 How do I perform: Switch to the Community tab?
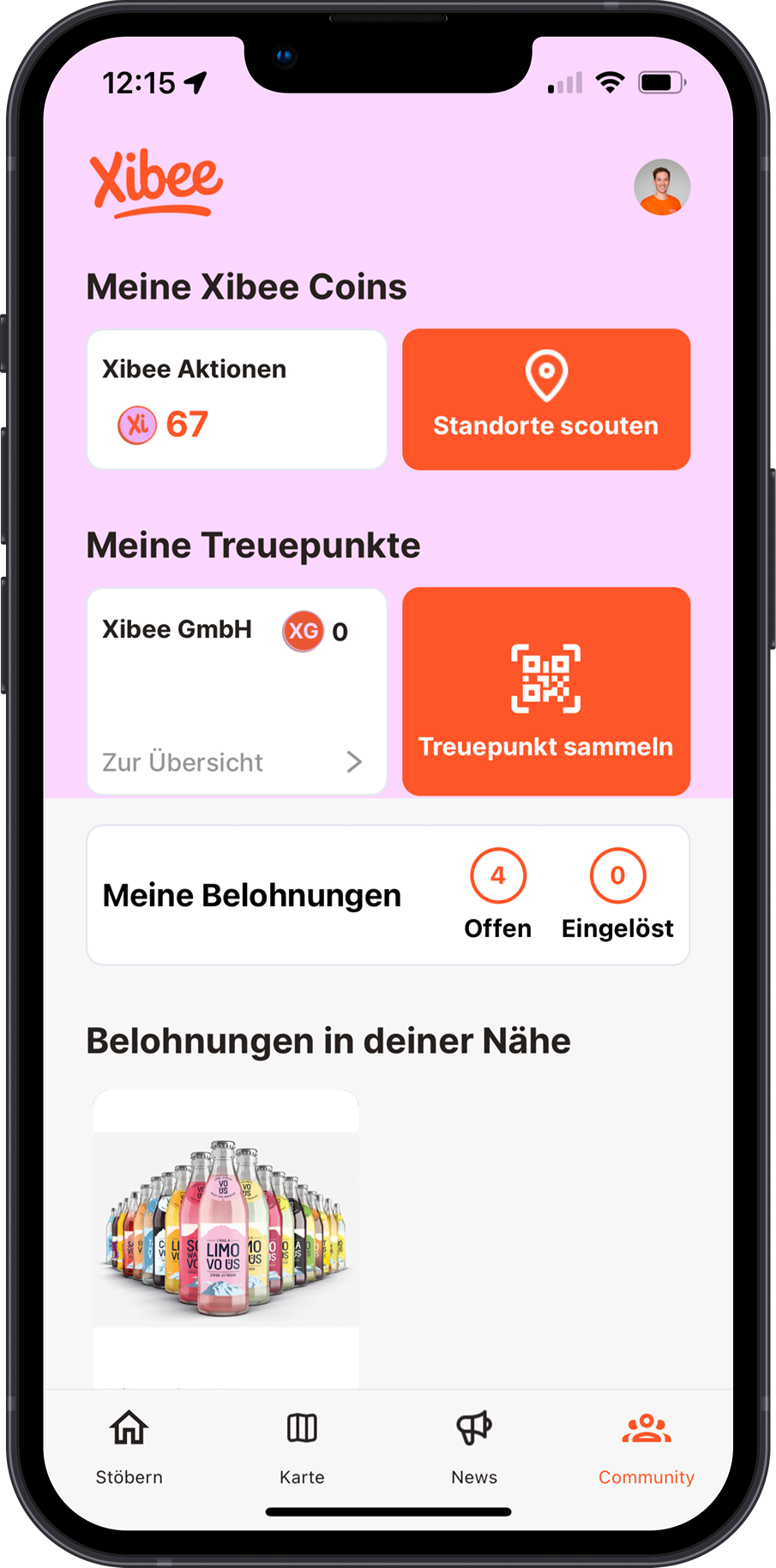(x=646, y=1445)
